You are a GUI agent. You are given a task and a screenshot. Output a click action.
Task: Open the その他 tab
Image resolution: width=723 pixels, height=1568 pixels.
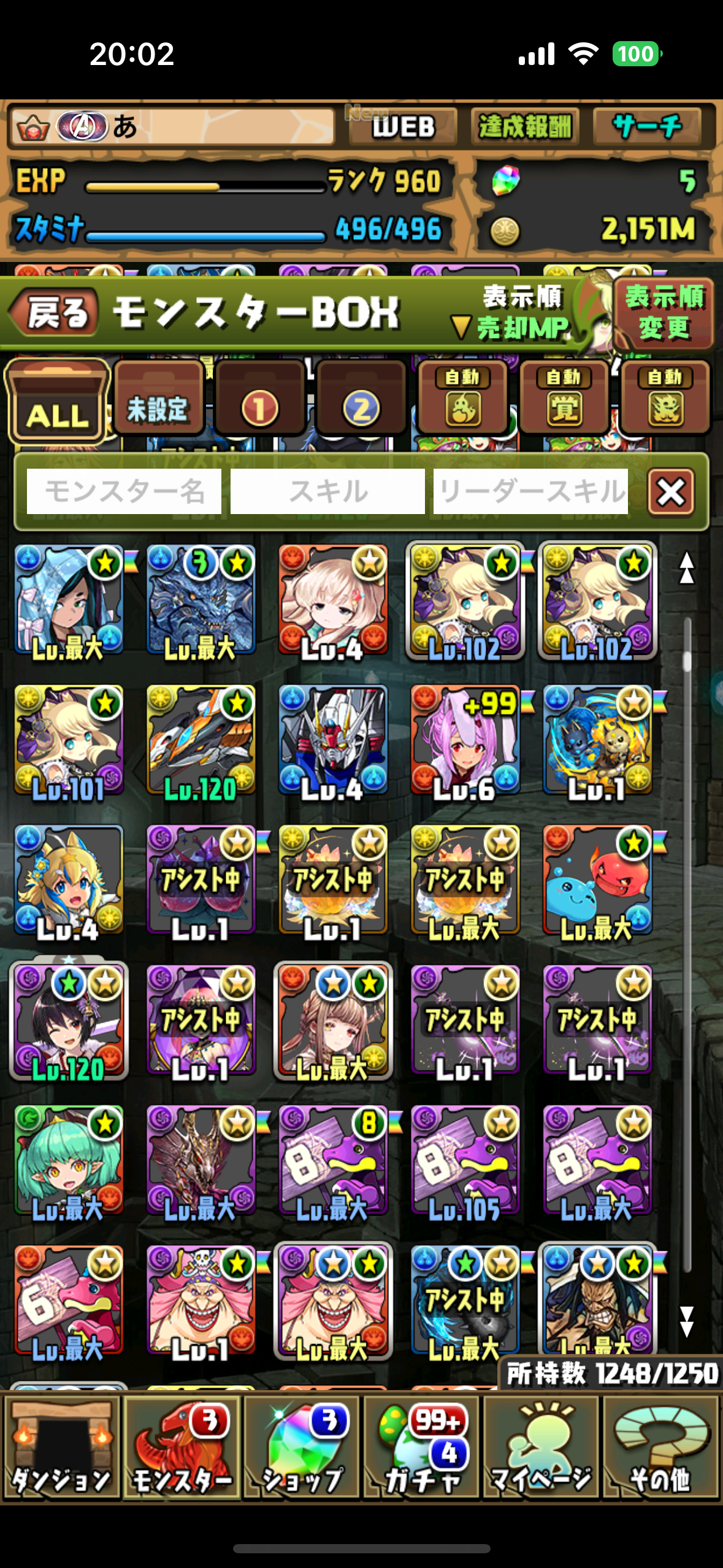tap(661, 1447)
